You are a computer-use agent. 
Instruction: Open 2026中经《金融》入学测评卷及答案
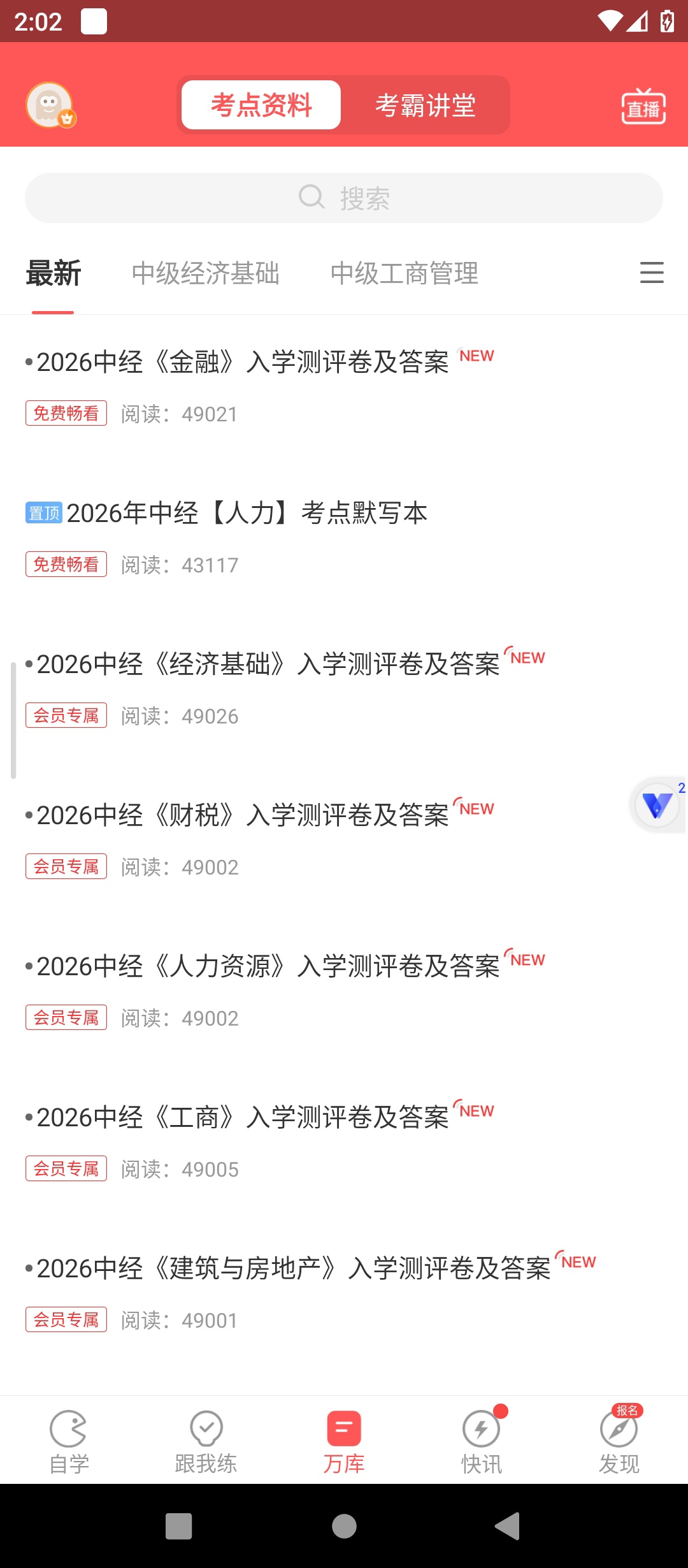point(242,362)
